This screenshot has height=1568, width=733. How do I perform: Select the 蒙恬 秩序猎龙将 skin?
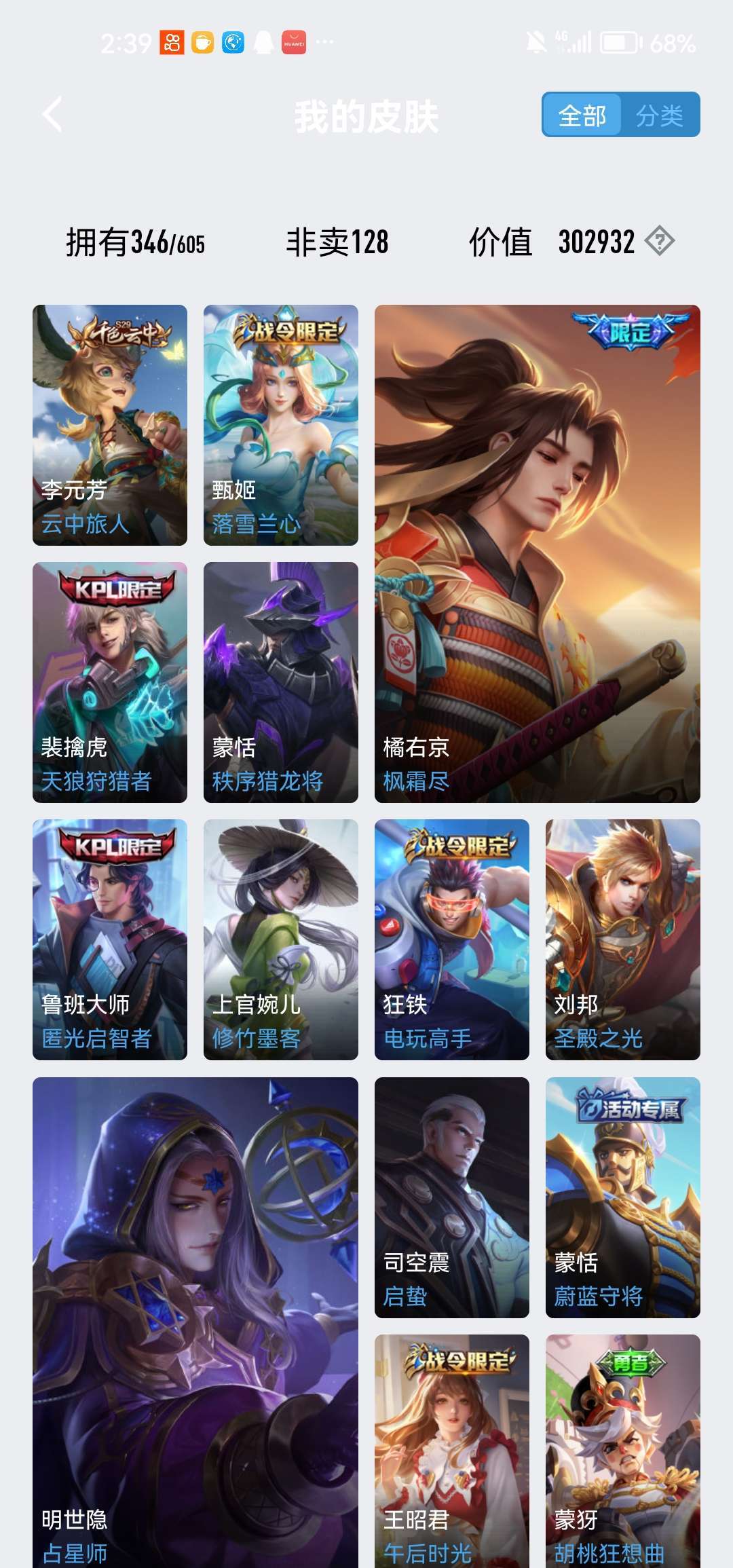pos(281,682)
